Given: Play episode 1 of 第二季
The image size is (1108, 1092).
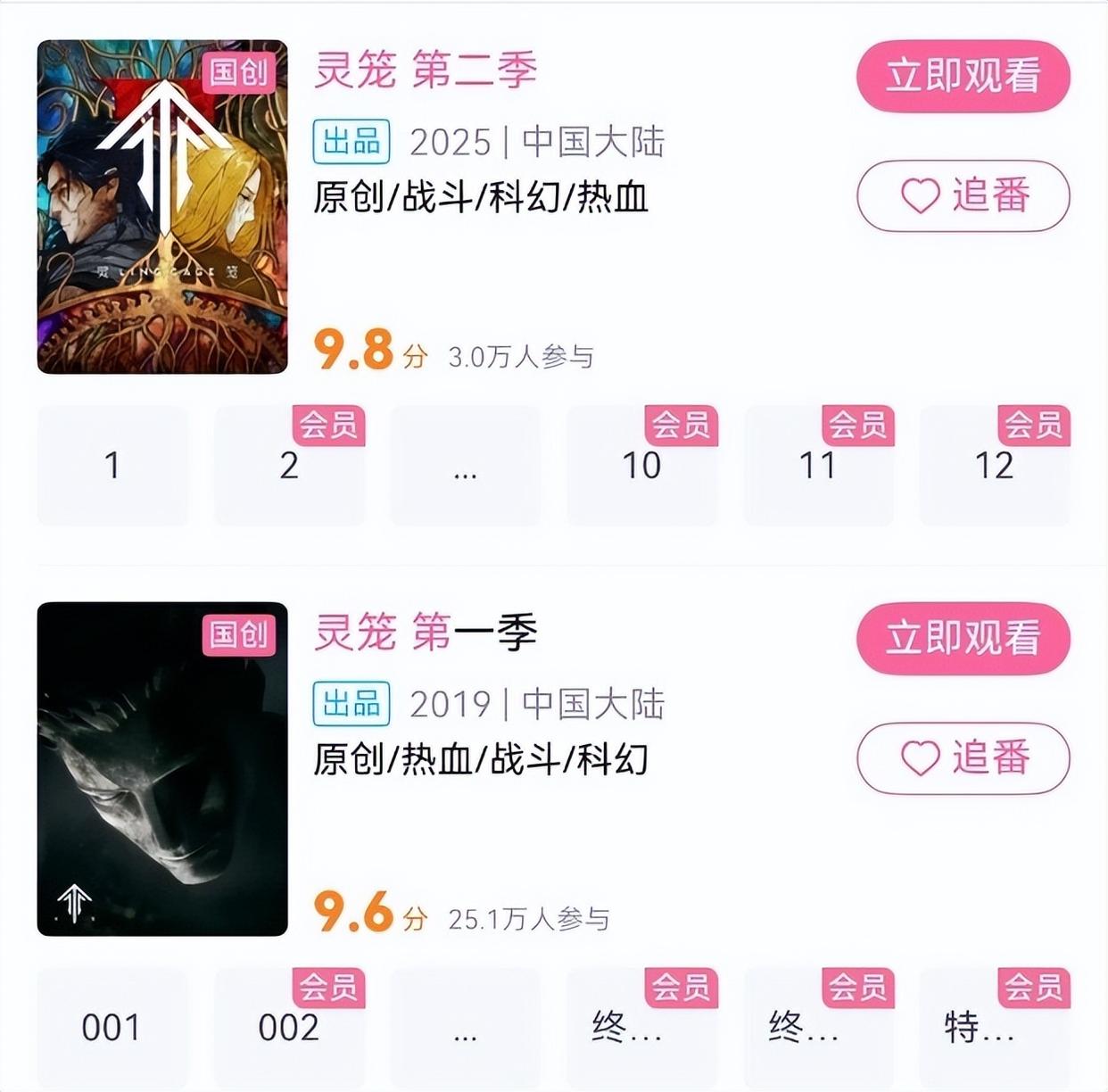Looking at the screenshot, I should (112, 466).
